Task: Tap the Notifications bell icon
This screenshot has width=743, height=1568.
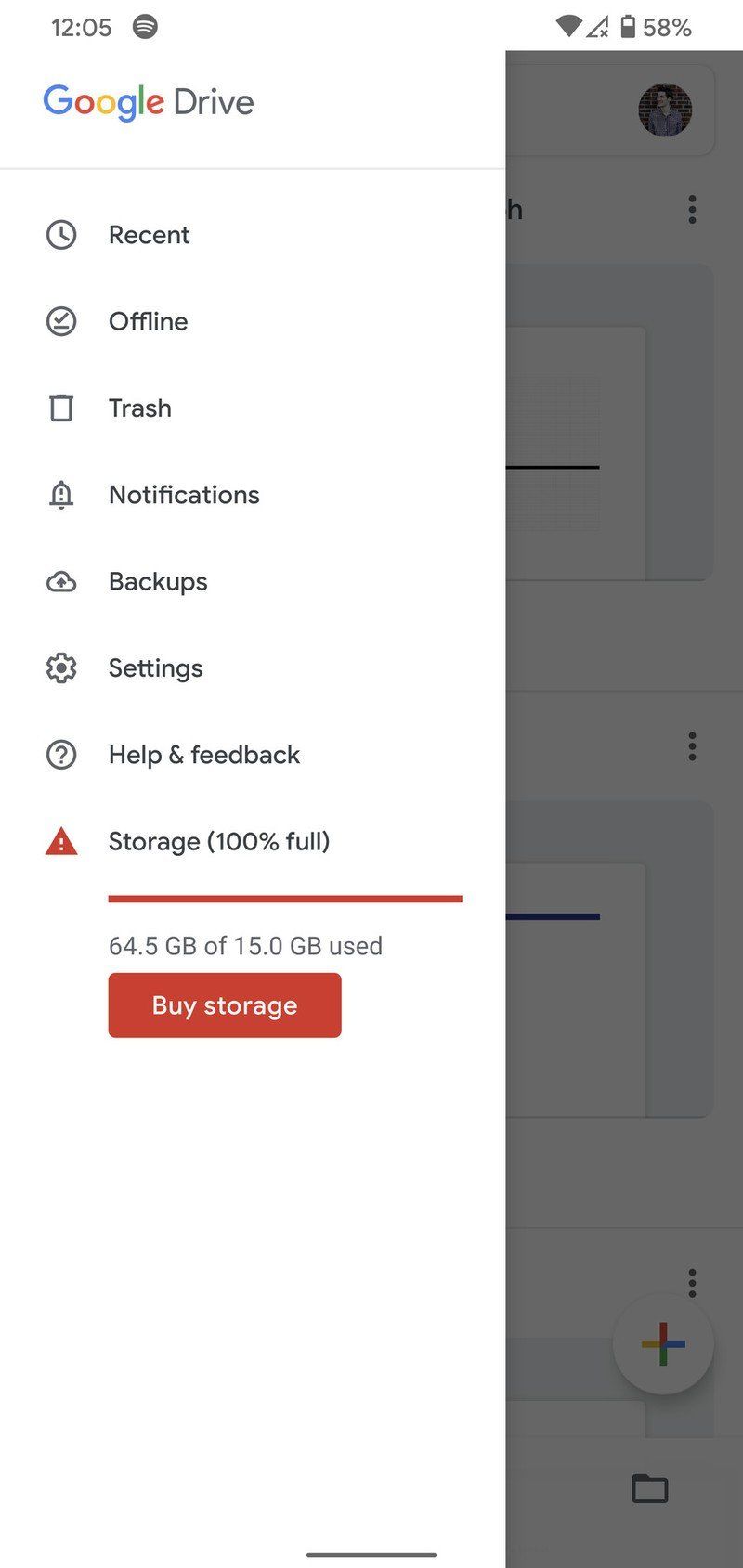Action: [60, 495]
